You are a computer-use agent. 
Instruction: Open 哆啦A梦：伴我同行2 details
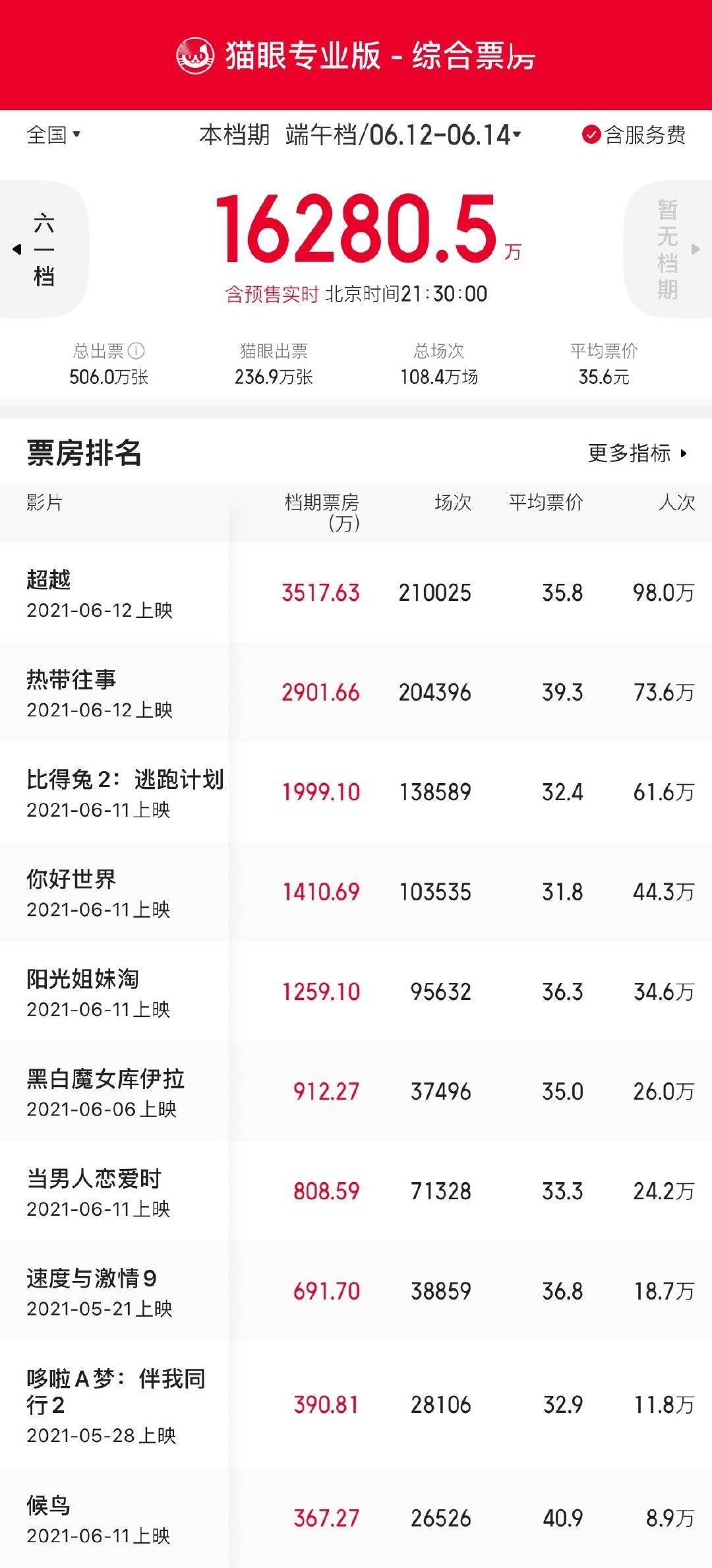click(356, 1405)
